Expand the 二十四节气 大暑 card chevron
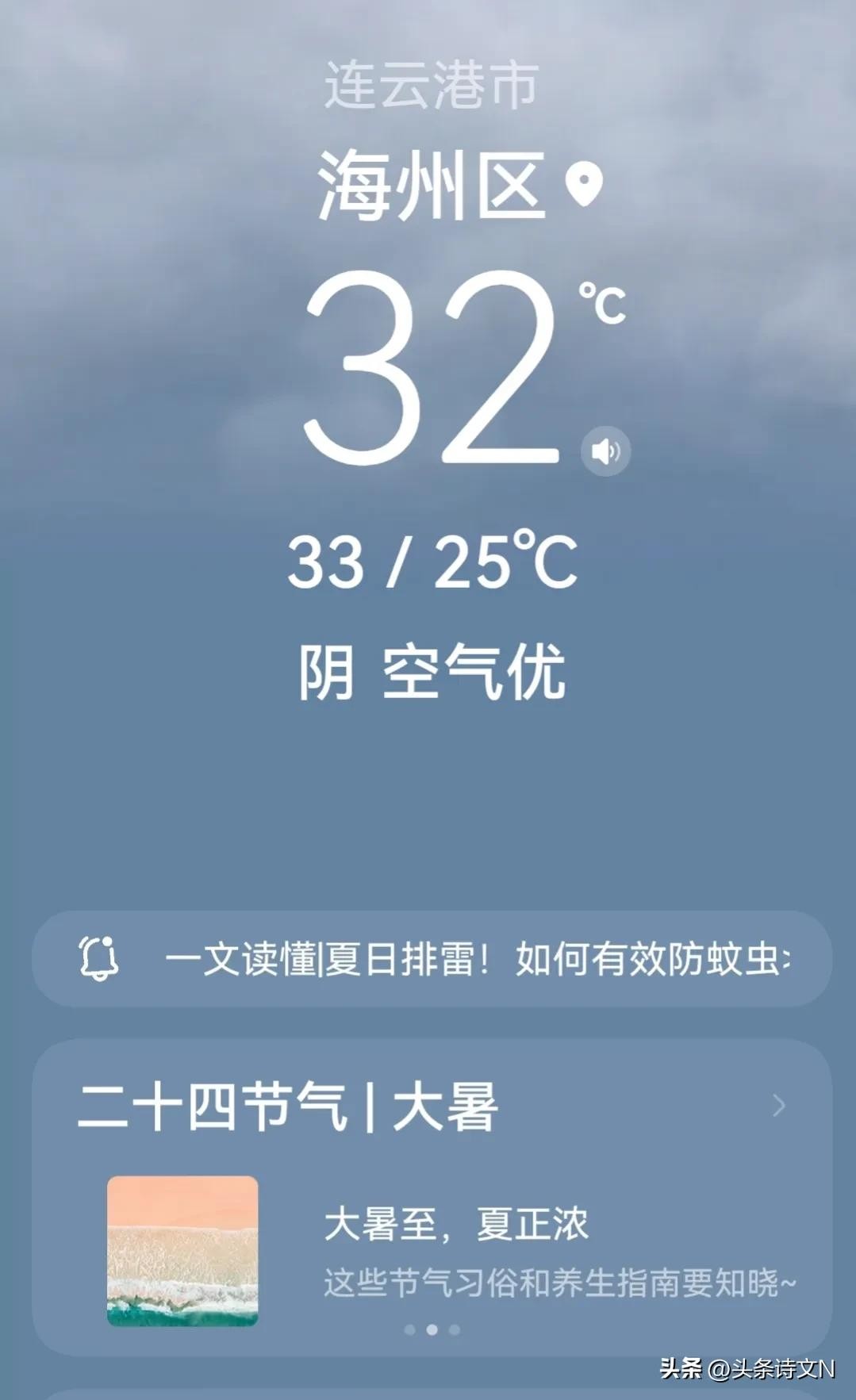This screenshot has height=1400, width=856. point(778,1105)
